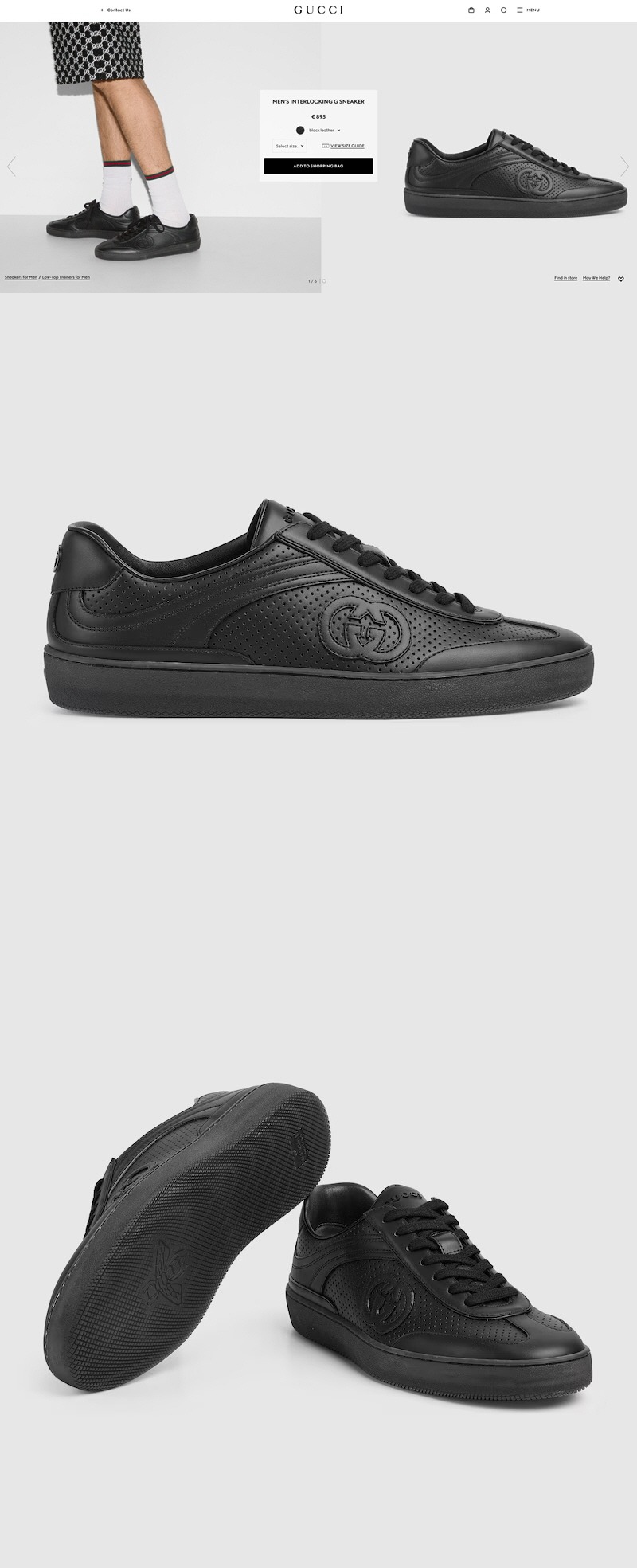
Task: Open Contact Us link
Action: [116, 10]
